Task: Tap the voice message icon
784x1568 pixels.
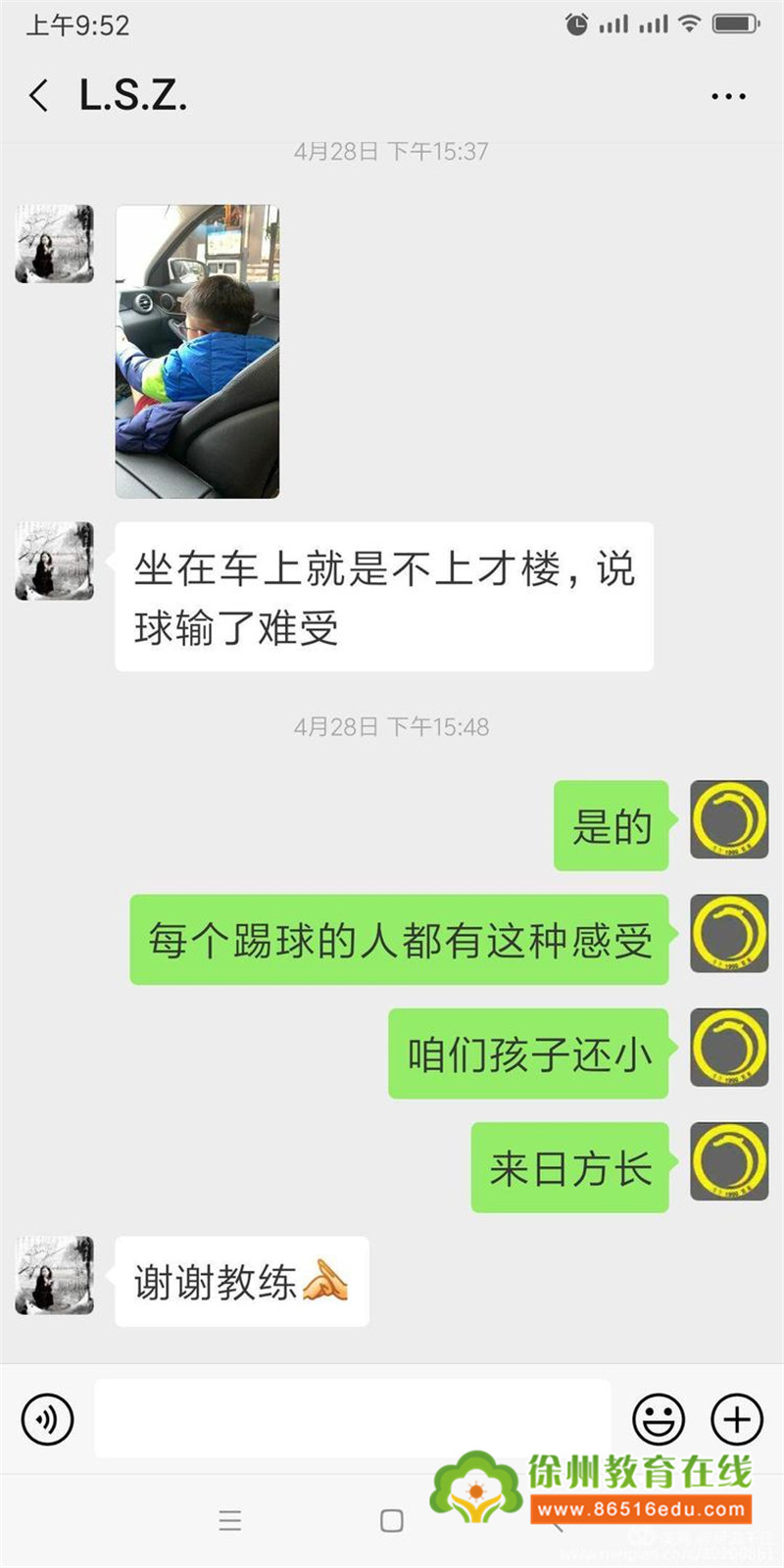Action: 47,1419
